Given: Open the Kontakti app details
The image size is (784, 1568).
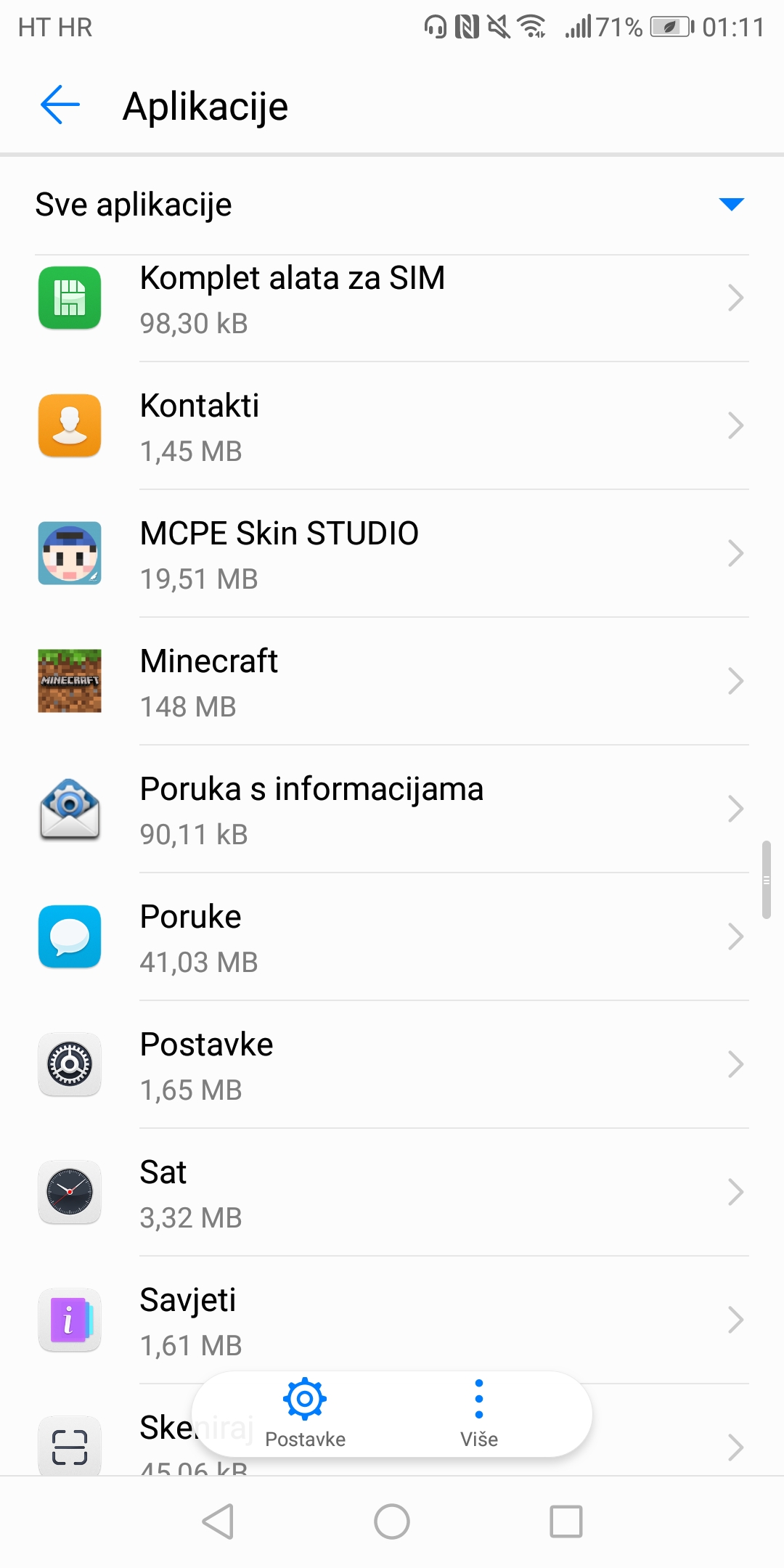Looking at the screenshot, I should point(392,426).
